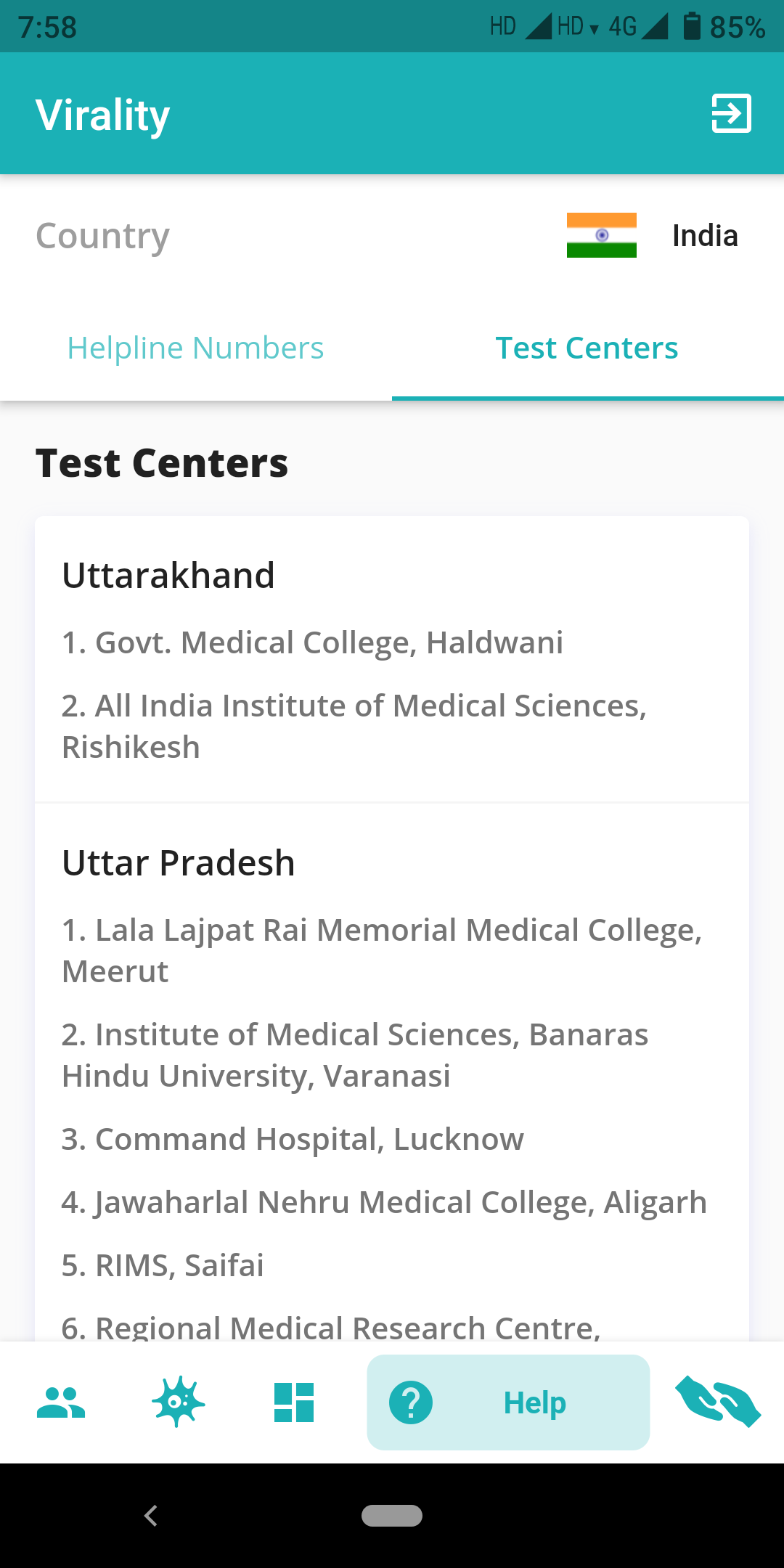
Task: Switch to the Helpline Numbers tab
Action: 196,348
